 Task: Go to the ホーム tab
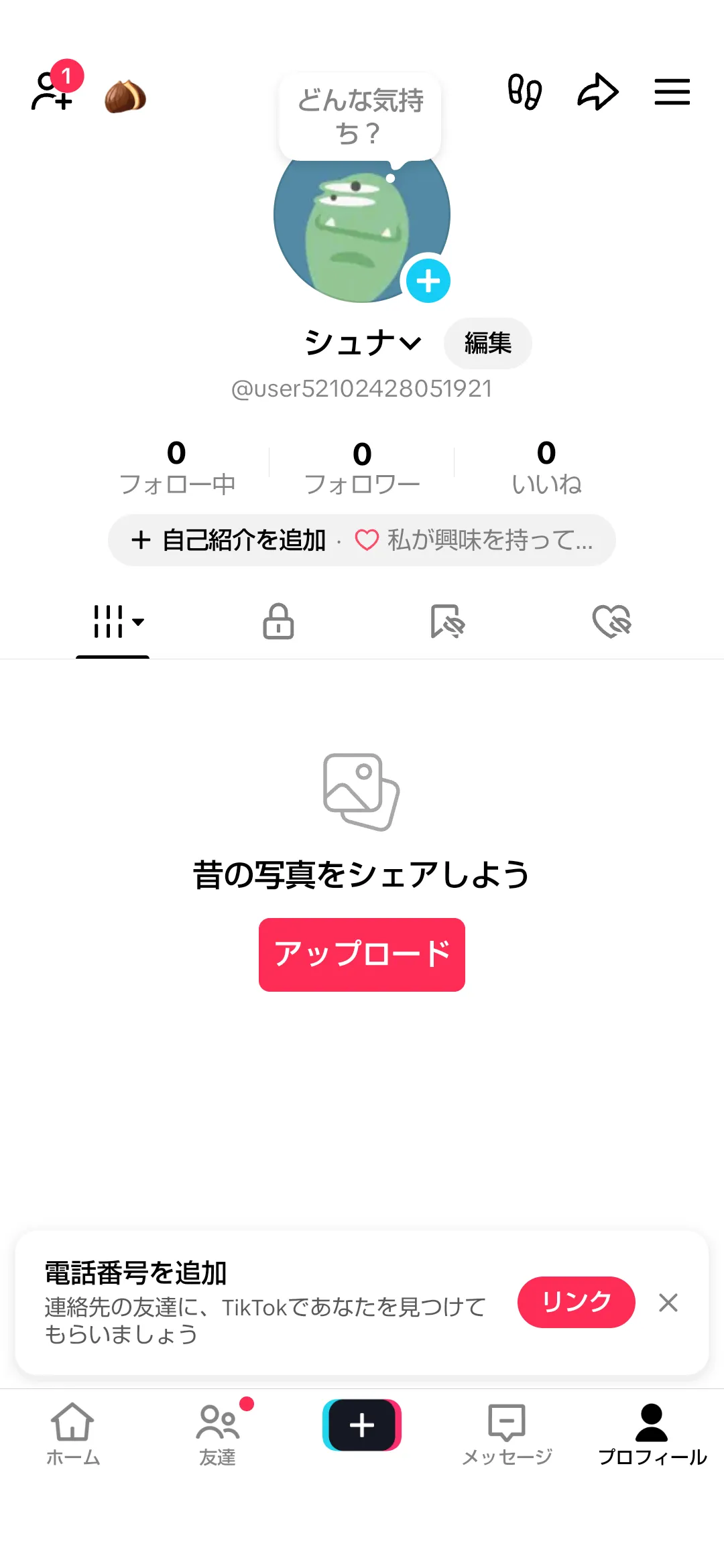coord(72,1434)
